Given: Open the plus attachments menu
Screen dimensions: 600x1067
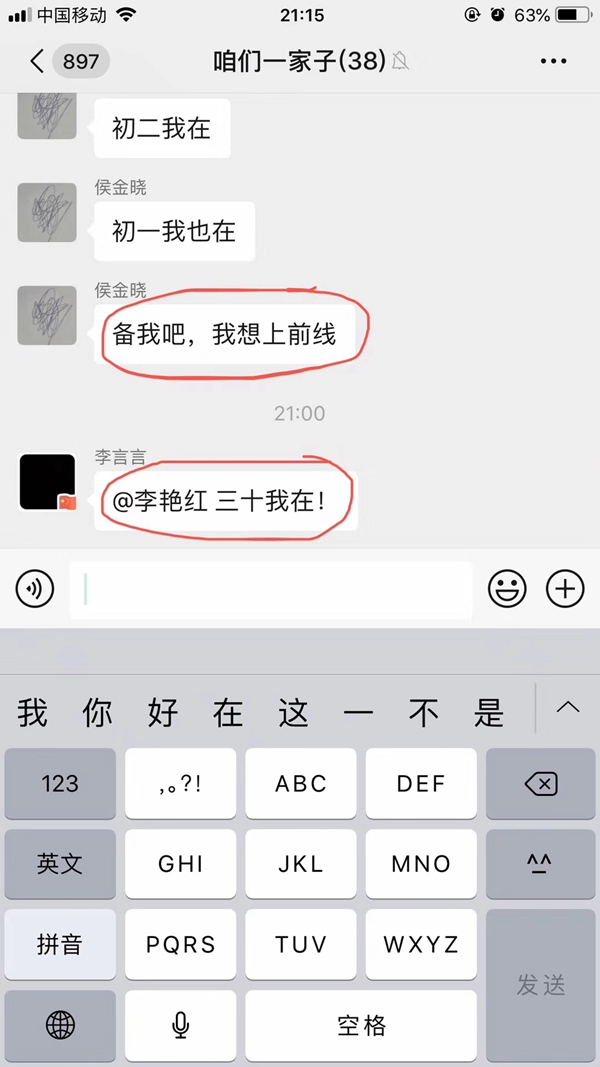Looking at the screenshot, I should 565,590.
